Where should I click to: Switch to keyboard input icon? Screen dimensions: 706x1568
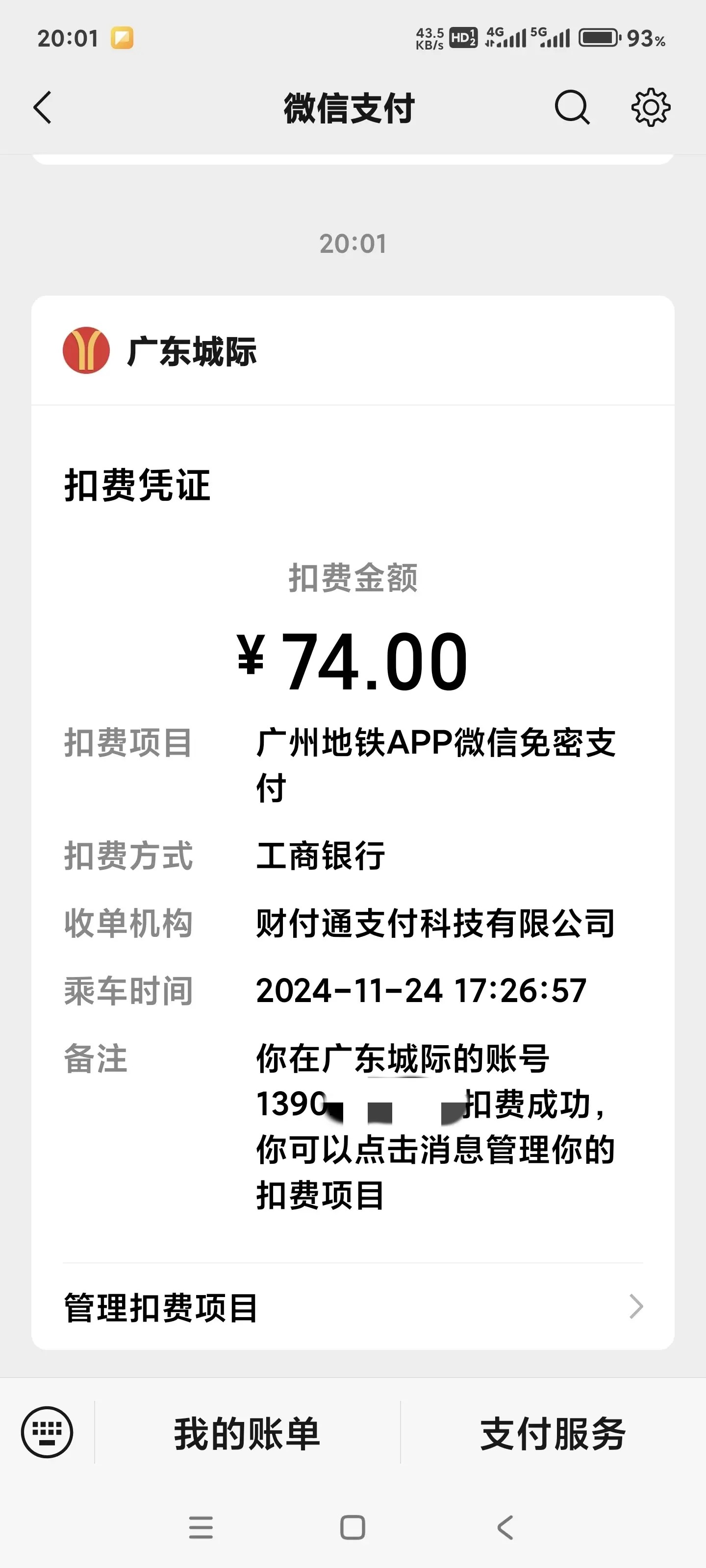[x=47, y=1432]
